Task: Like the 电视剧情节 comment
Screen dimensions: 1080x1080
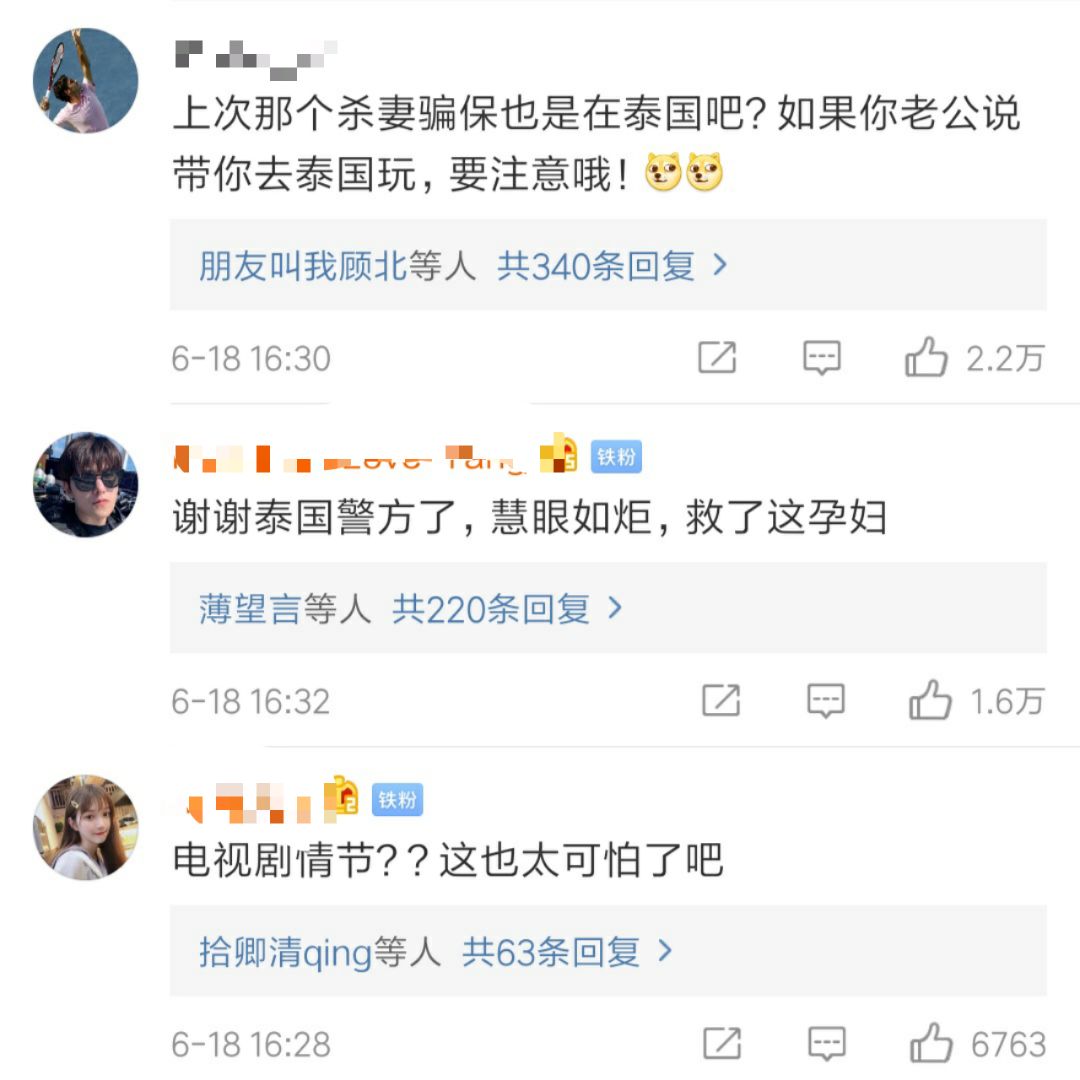Action: coord(930,1045)
